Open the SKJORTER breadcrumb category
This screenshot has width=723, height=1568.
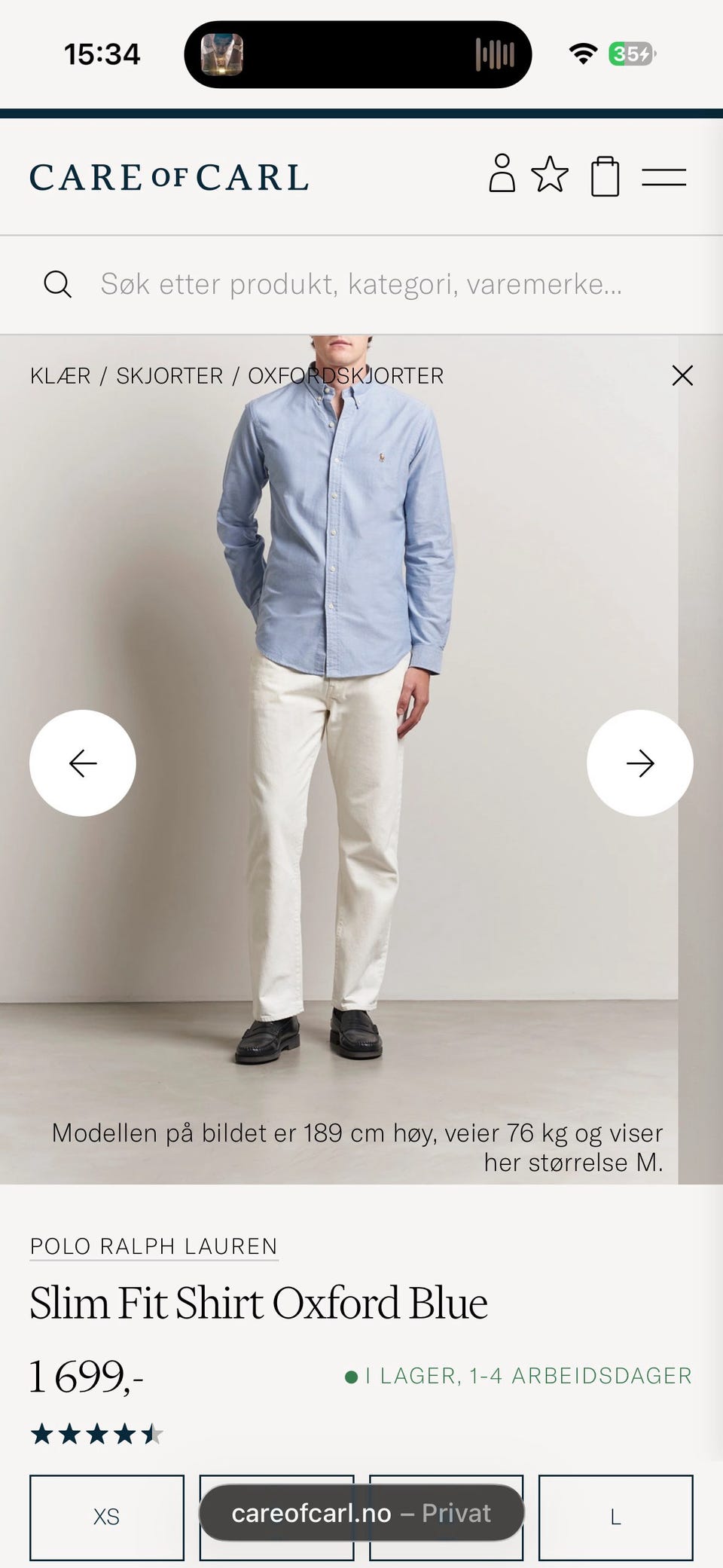pyautogui.click(x=172, y=375)
